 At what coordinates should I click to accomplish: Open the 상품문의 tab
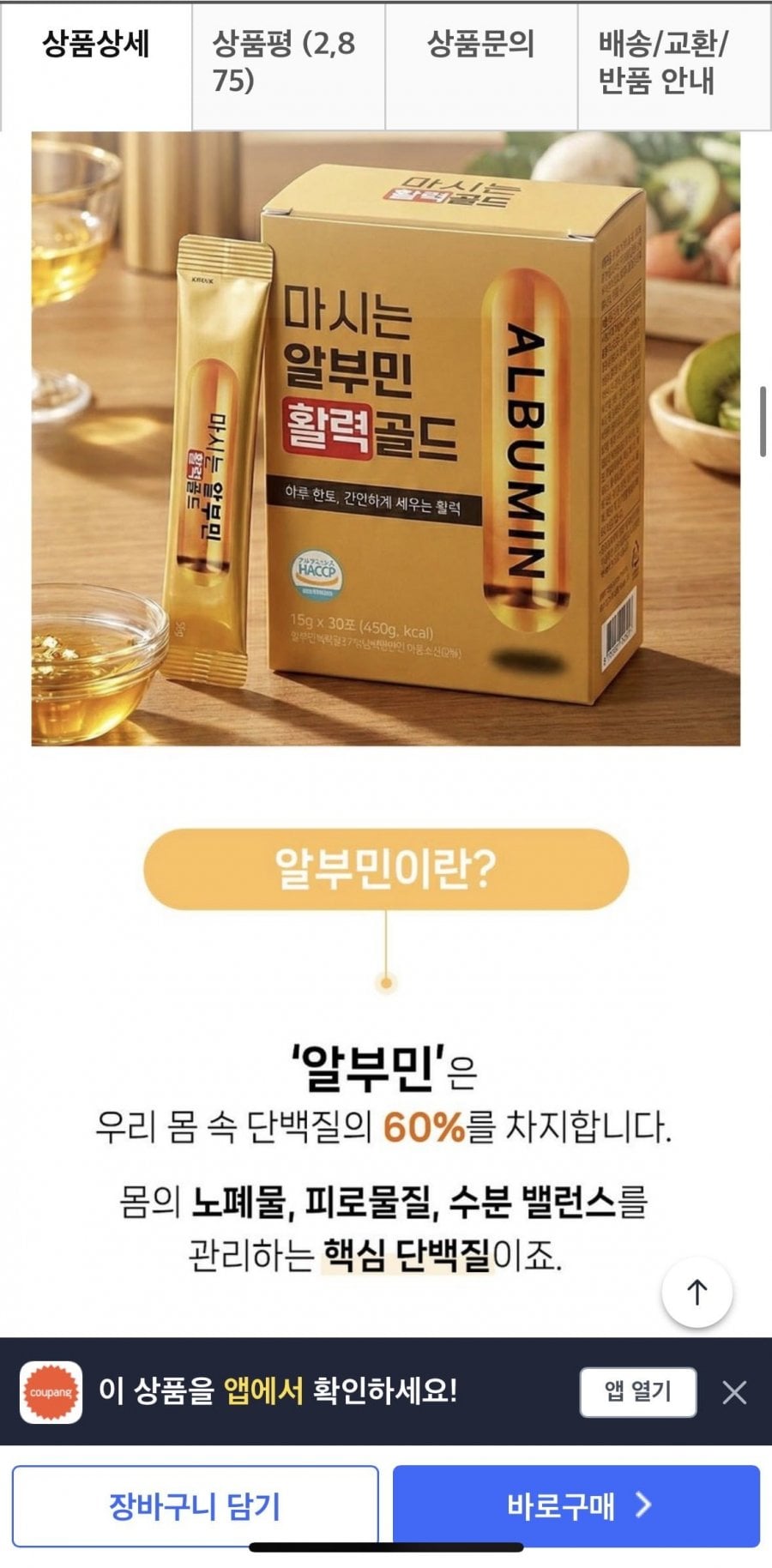coord(480,45)
